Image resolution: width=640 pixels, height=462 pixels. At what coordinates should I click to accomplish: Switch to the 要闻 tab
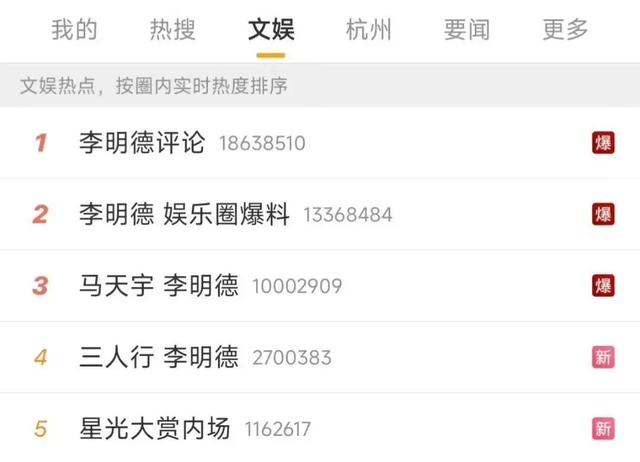click(x=467, y=30)
